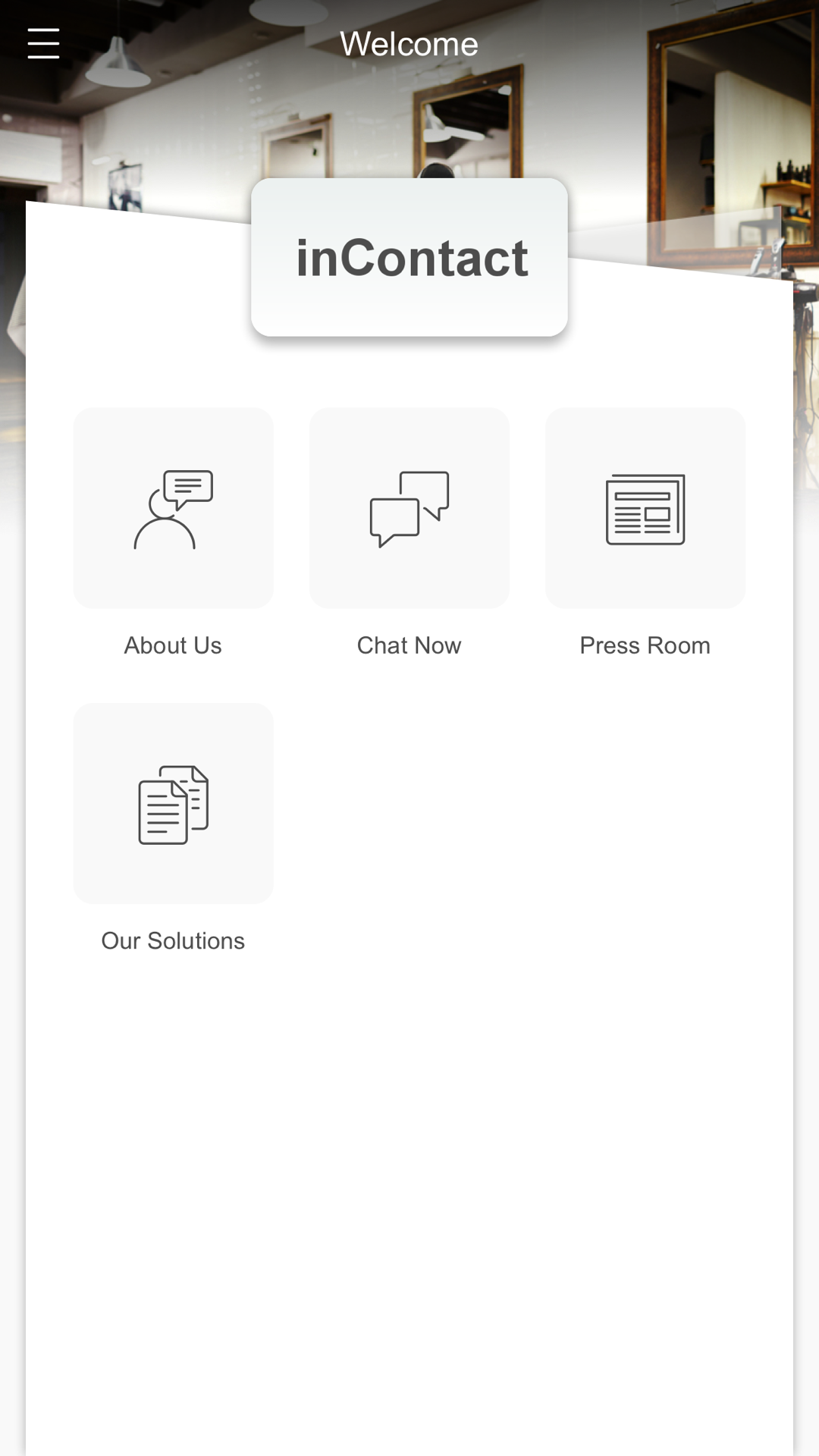
Task: Open the Press Room newspaper icon
Action: [x=645, y=507]
